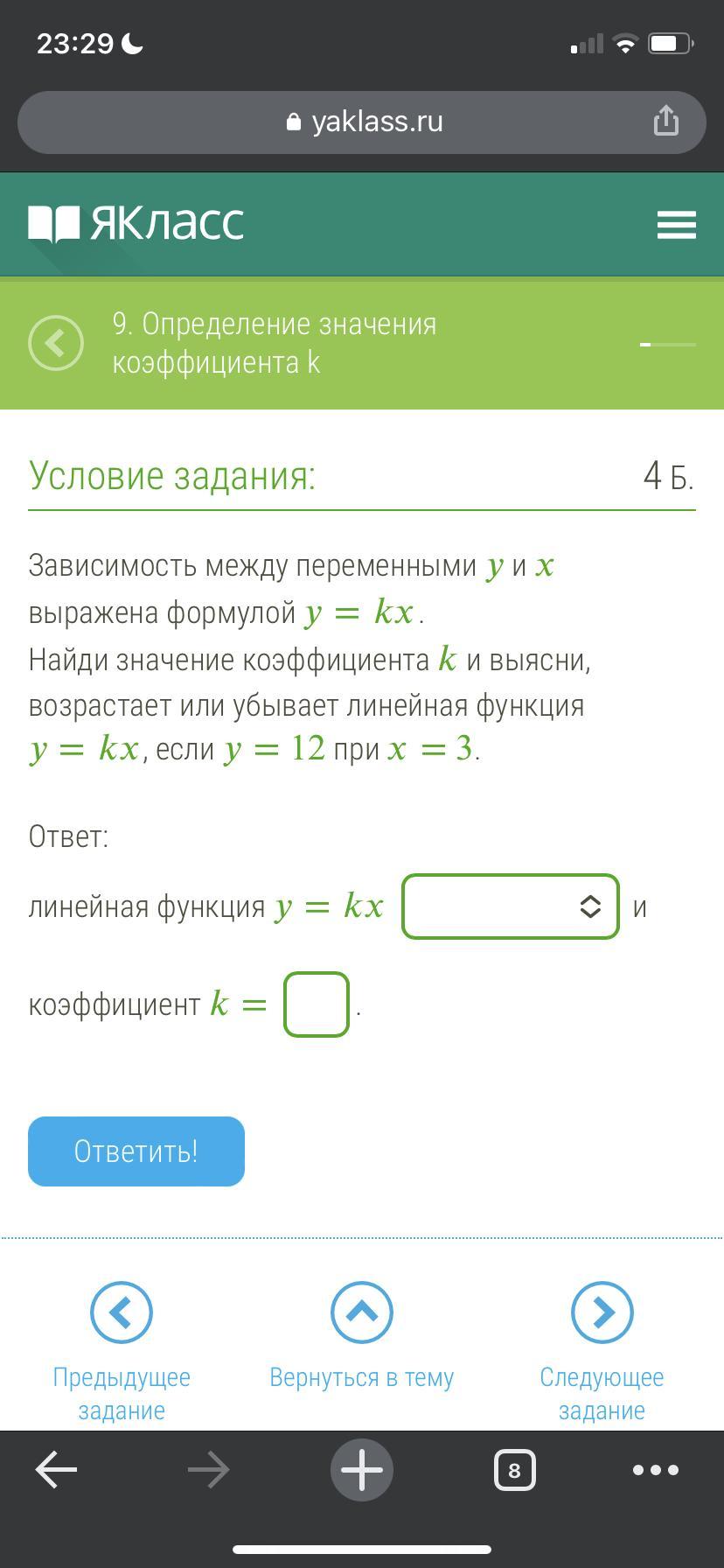The image size is (724, 1568).
Task: Expand the increases/decreases dropdown
Action: coord(511,906)
